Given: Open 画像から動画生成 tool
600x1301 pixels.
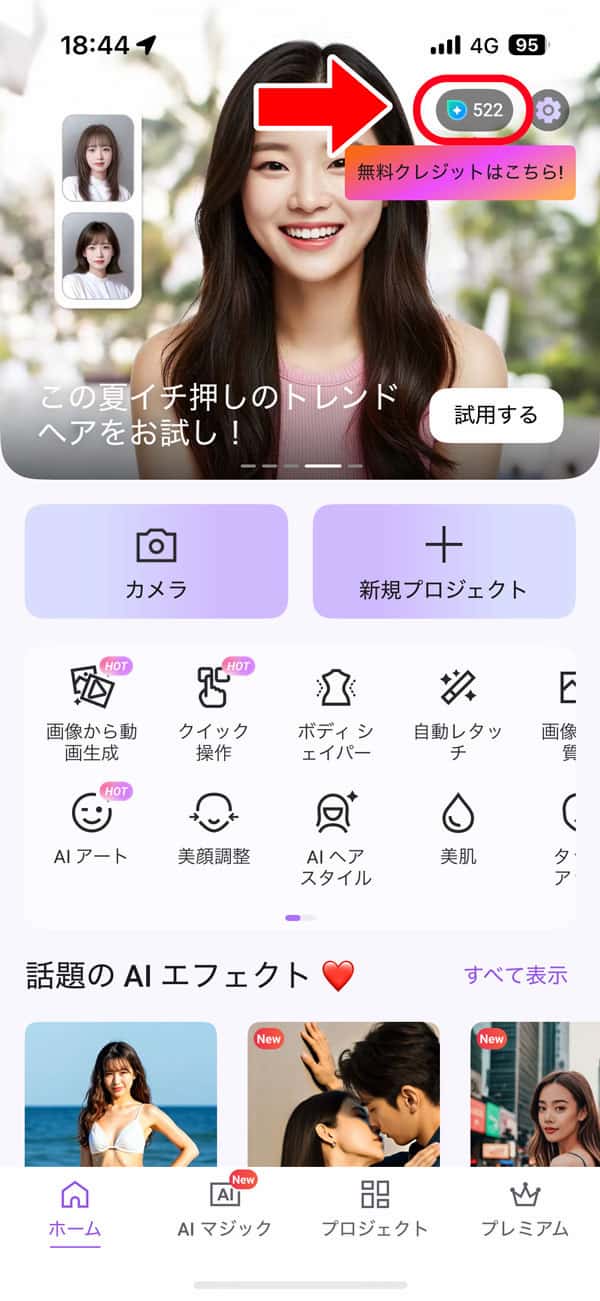Looking at the screenshot, I should click(x=92, y=710).
